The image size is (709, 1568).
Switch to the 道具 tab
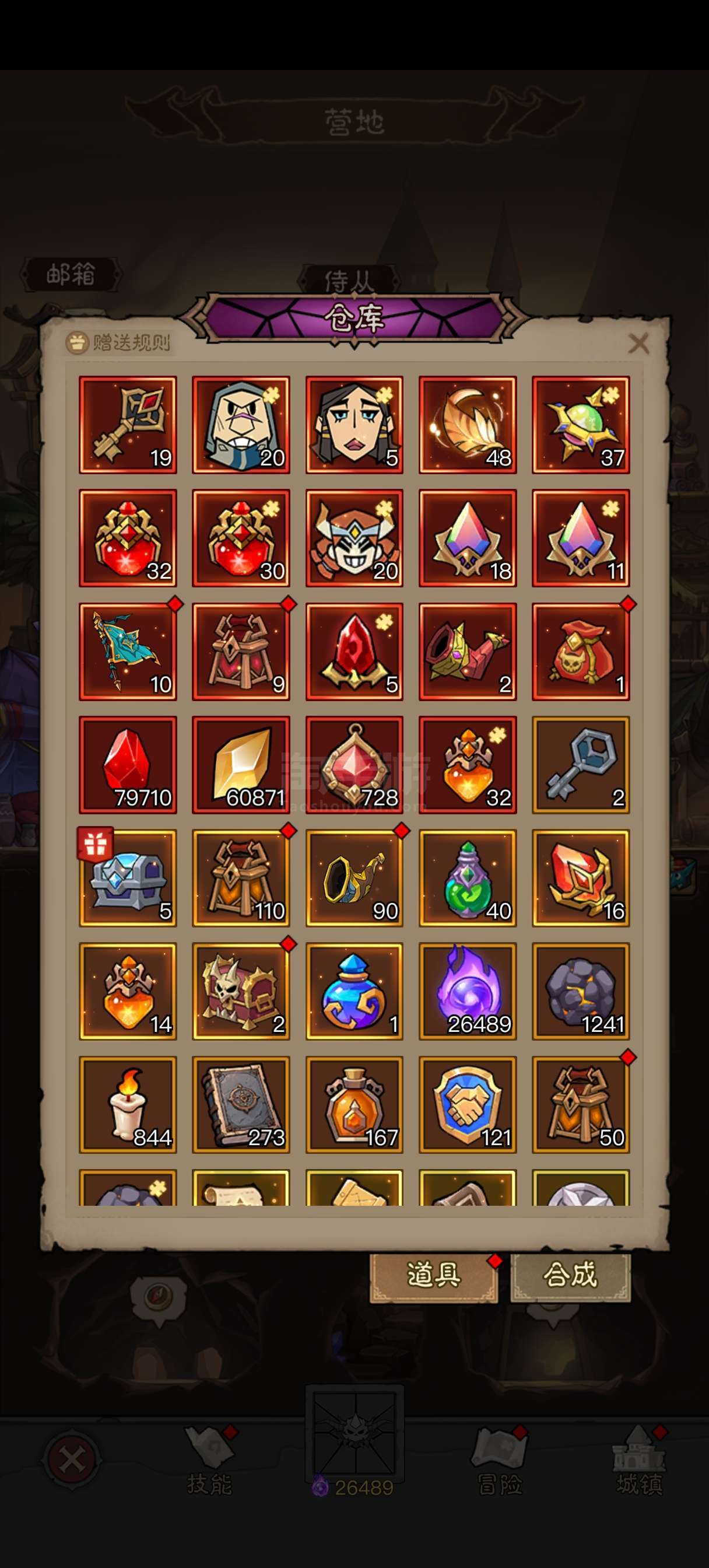click(x=434, y=1274)
